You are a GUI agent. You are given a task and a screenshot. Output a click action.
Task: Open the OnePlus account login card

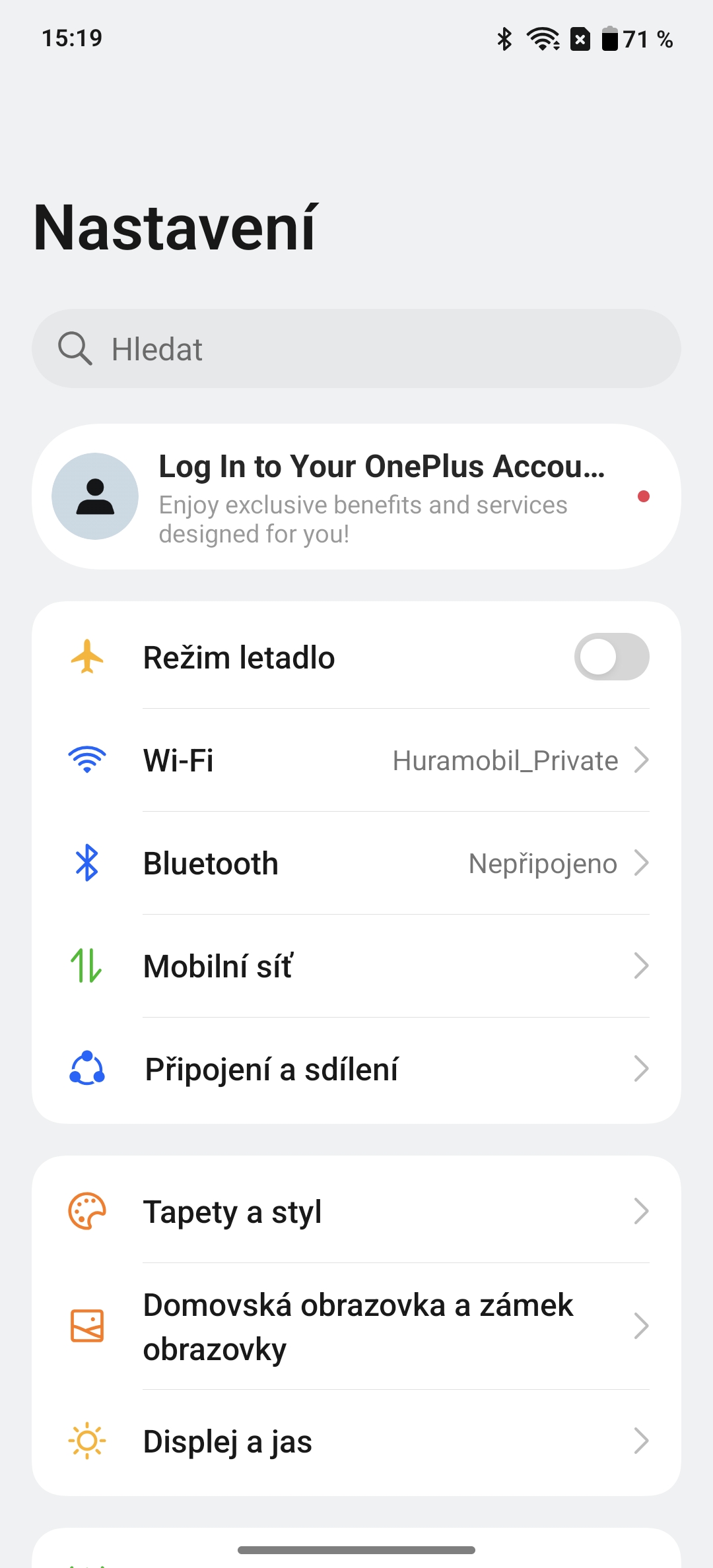tap(356, 496)
